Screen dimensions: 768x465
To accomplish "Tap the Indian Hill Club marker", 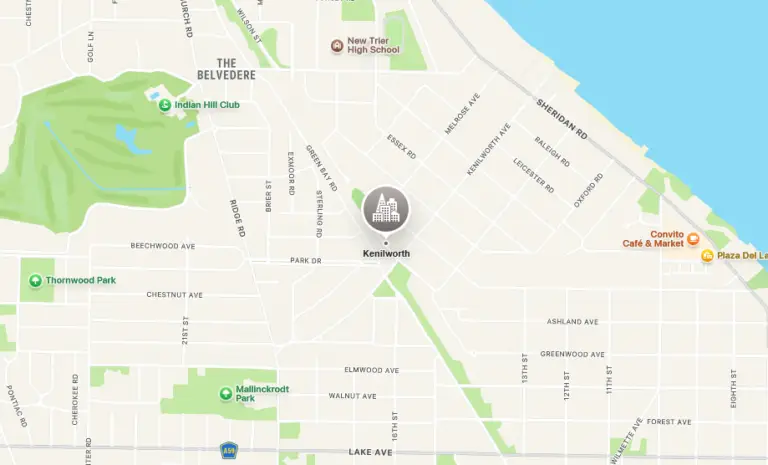I will click(165, 105).
